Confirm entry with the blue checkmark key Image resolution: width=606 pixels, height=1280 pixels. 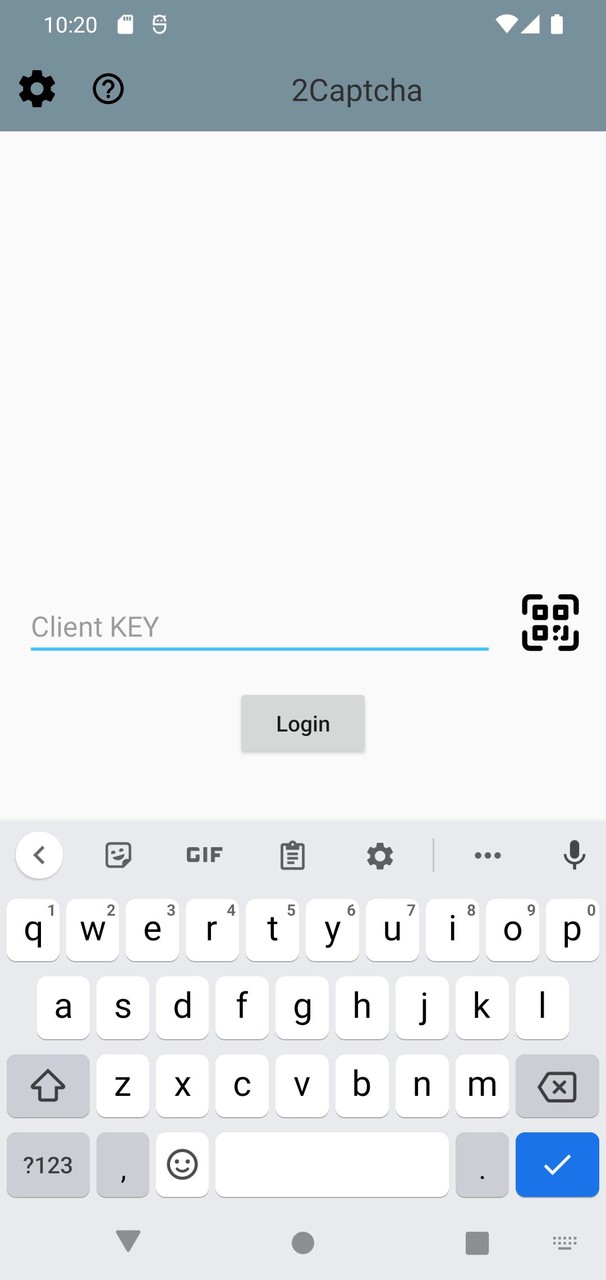coord(557,1164)
